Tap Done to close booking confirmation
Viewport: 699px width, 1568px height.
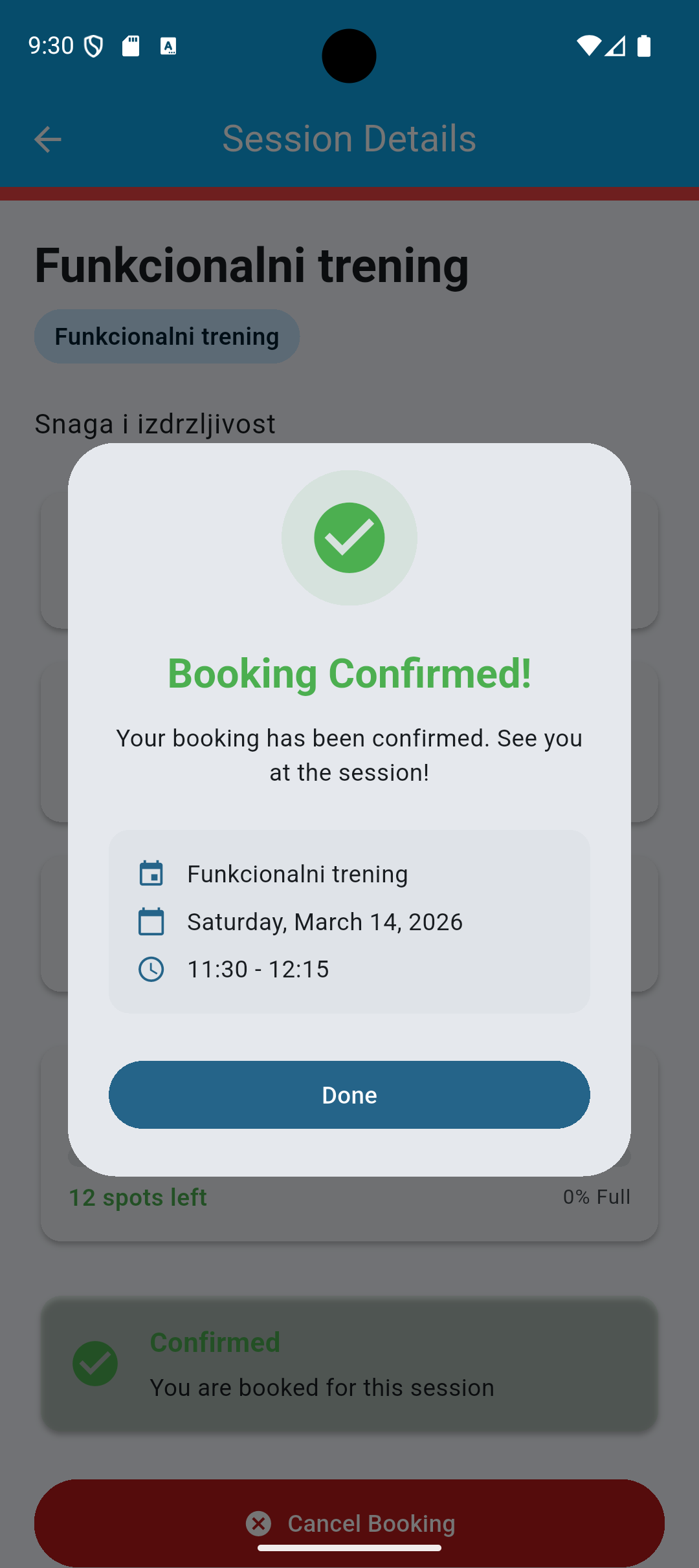pyautogui.click(x=349, y=1094)
